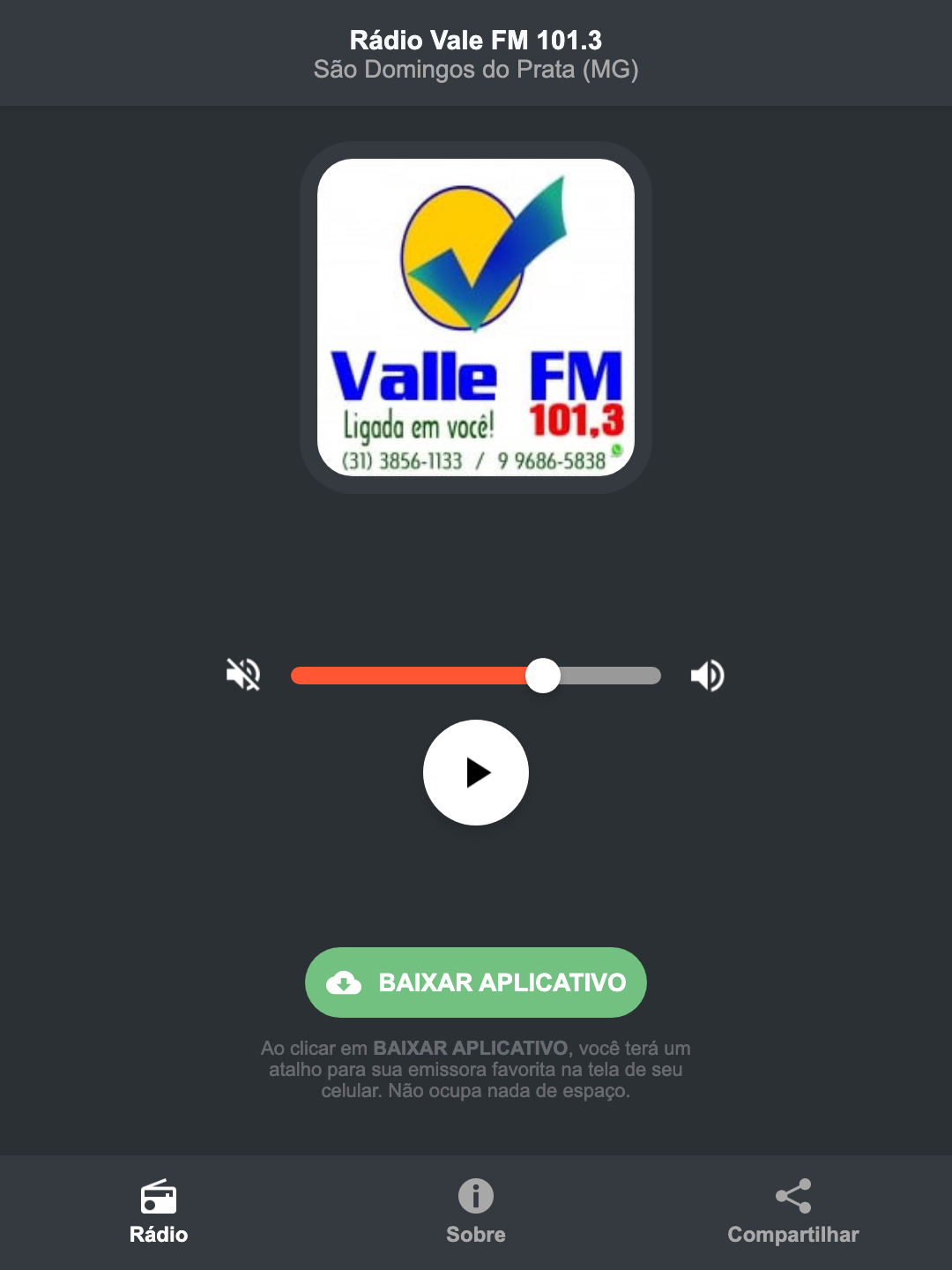This screenshot has width=952, height=1270.
Task: Click the São Domingos do Prata subtitle
Action: 476,70
